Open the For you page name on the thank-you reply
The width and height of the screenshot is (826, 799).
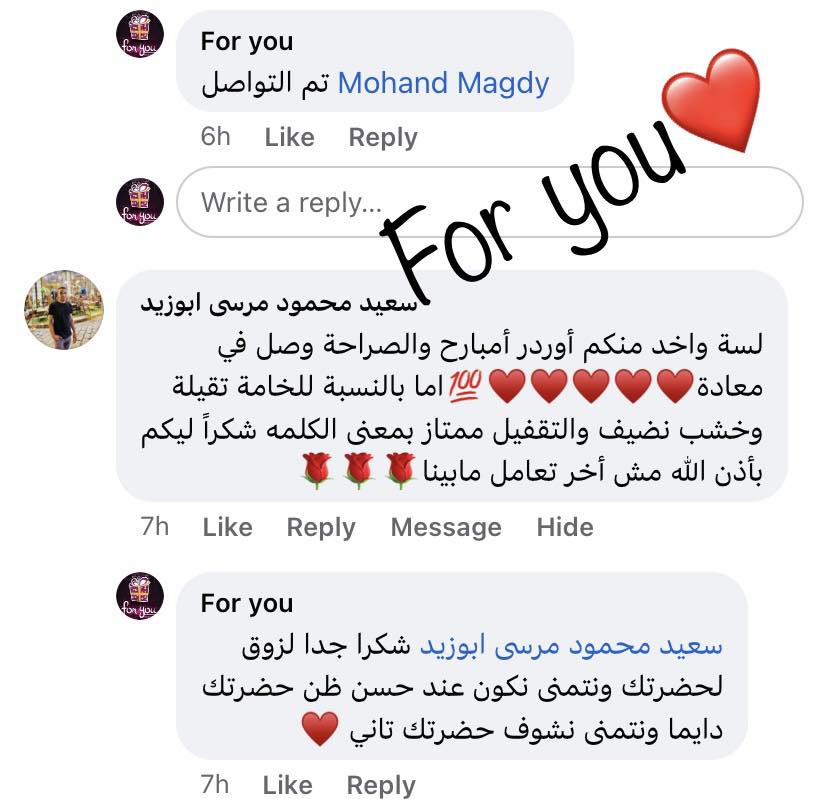[247, 604]
